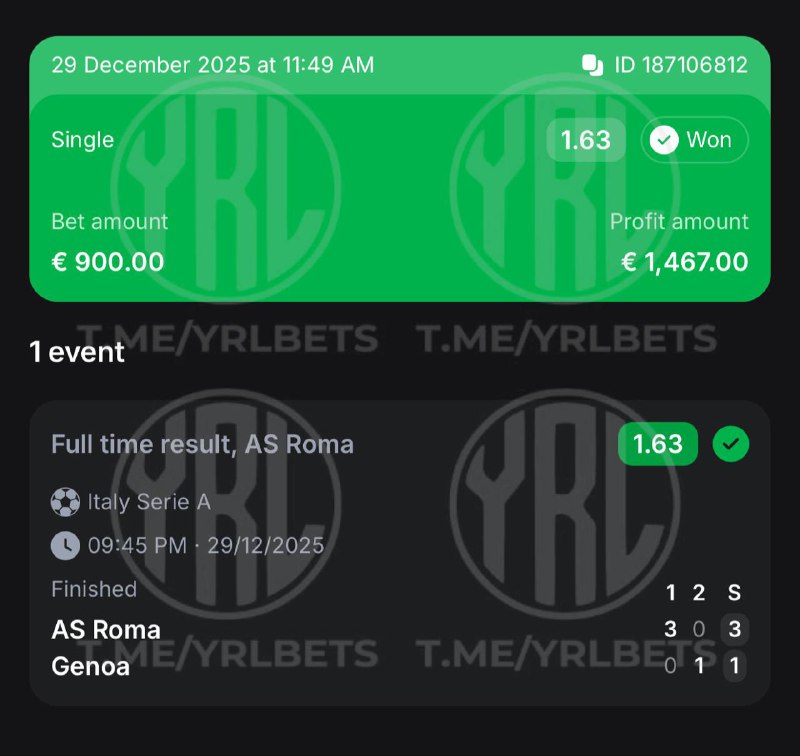This screenshot has width=800, height=756.
Task: Copy the bet ID 187106812
Action: pyautogui.click(x=593, y=66)
